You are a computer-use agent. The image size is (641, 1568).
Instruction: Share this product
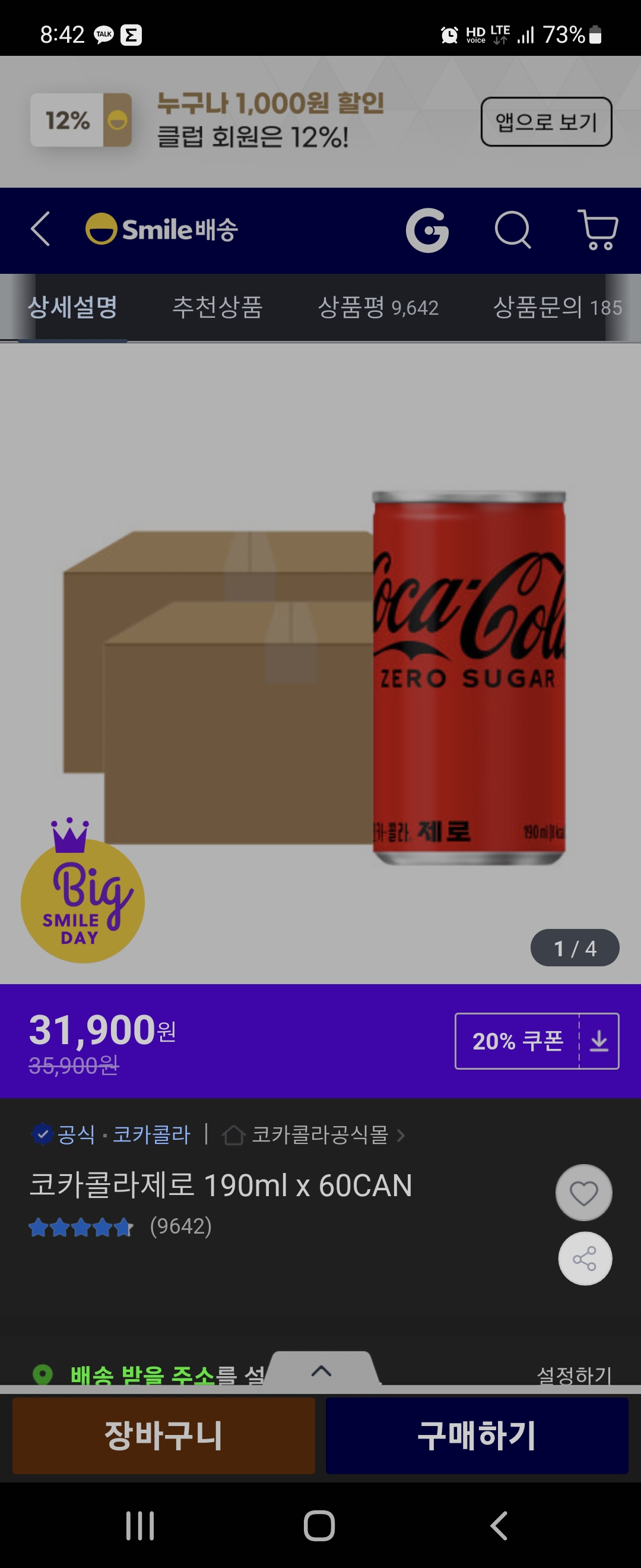pyautogui.click(x=585, y=1258)
